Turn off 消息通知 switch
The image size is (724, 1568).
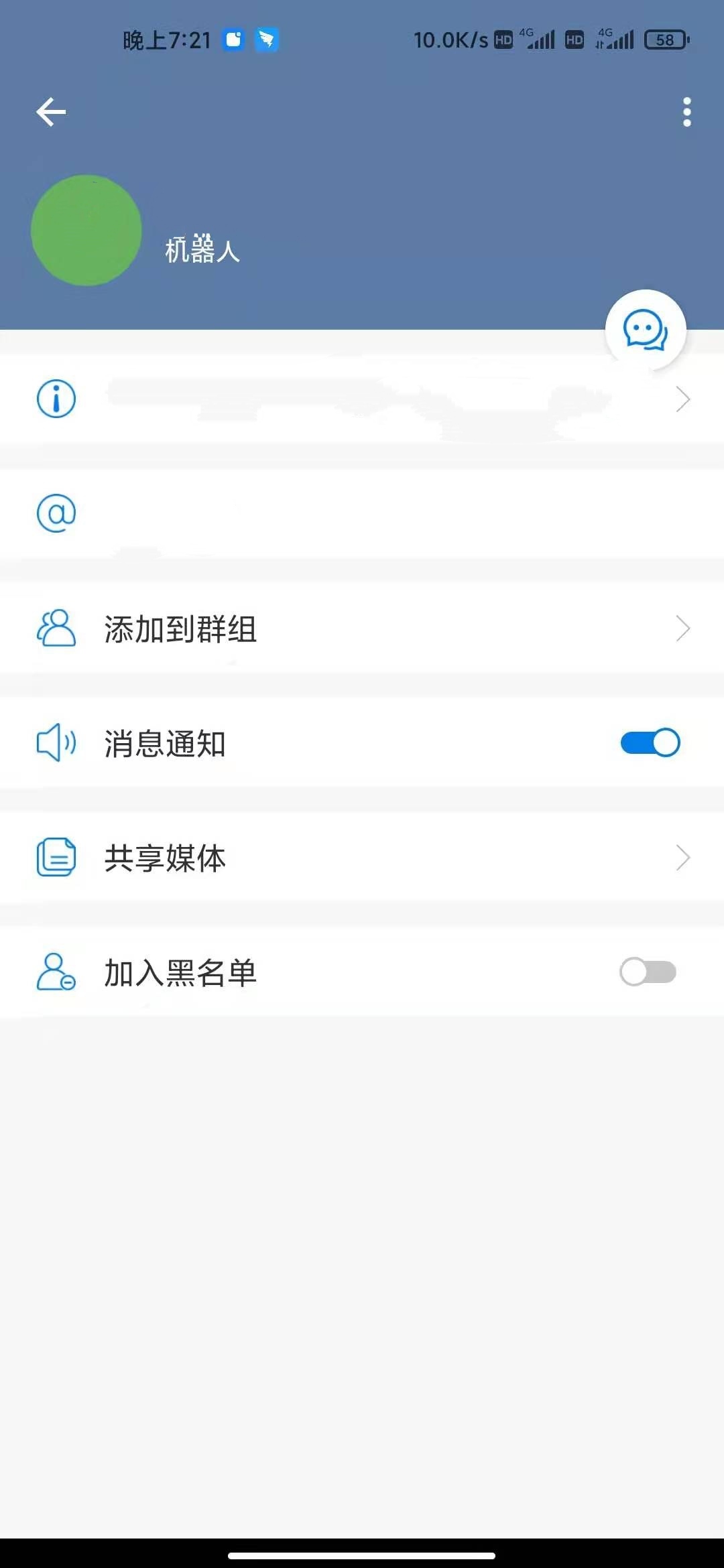click(x=650, y=743)
